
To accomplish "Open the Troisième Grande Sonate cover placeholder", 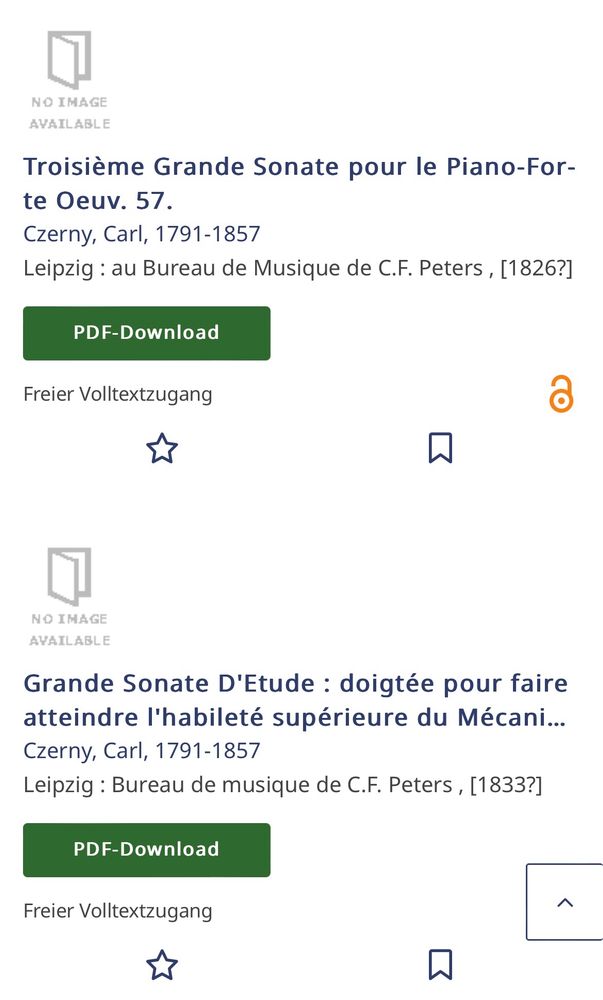I will coord(69,80).
